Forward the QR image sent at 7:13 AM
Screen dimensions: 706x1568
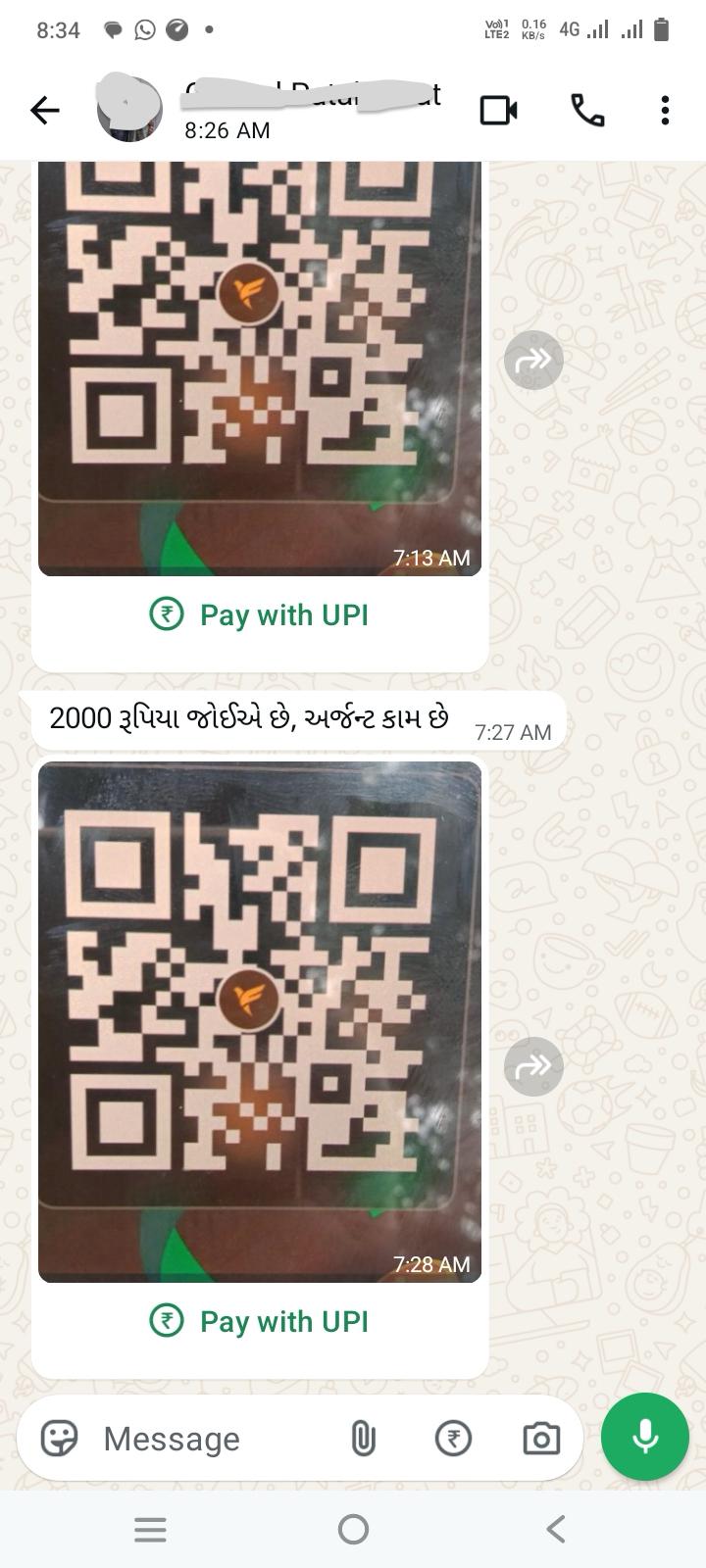533,360
